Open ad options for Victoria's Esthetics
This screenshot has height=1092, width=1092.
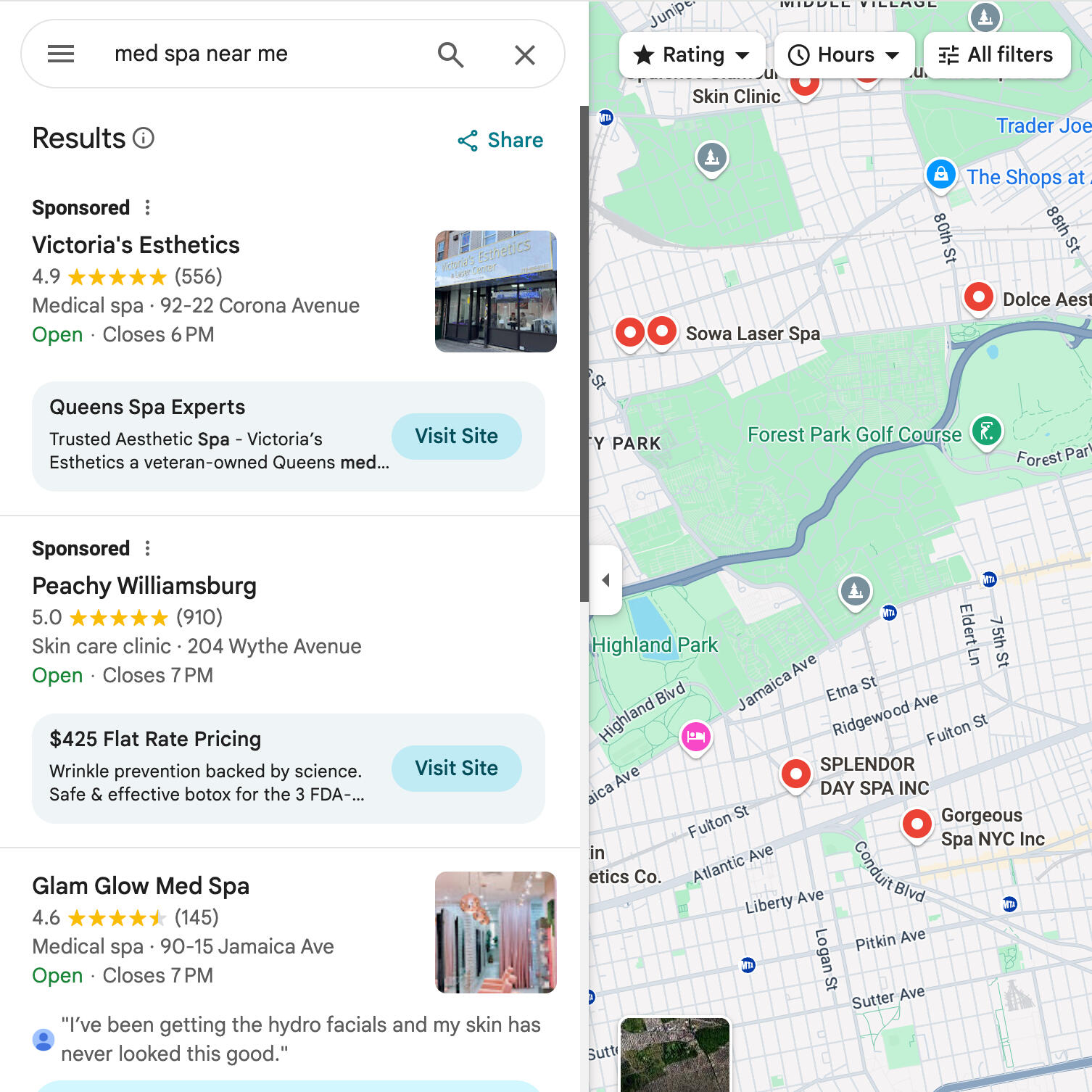click(x=148, y=208)
